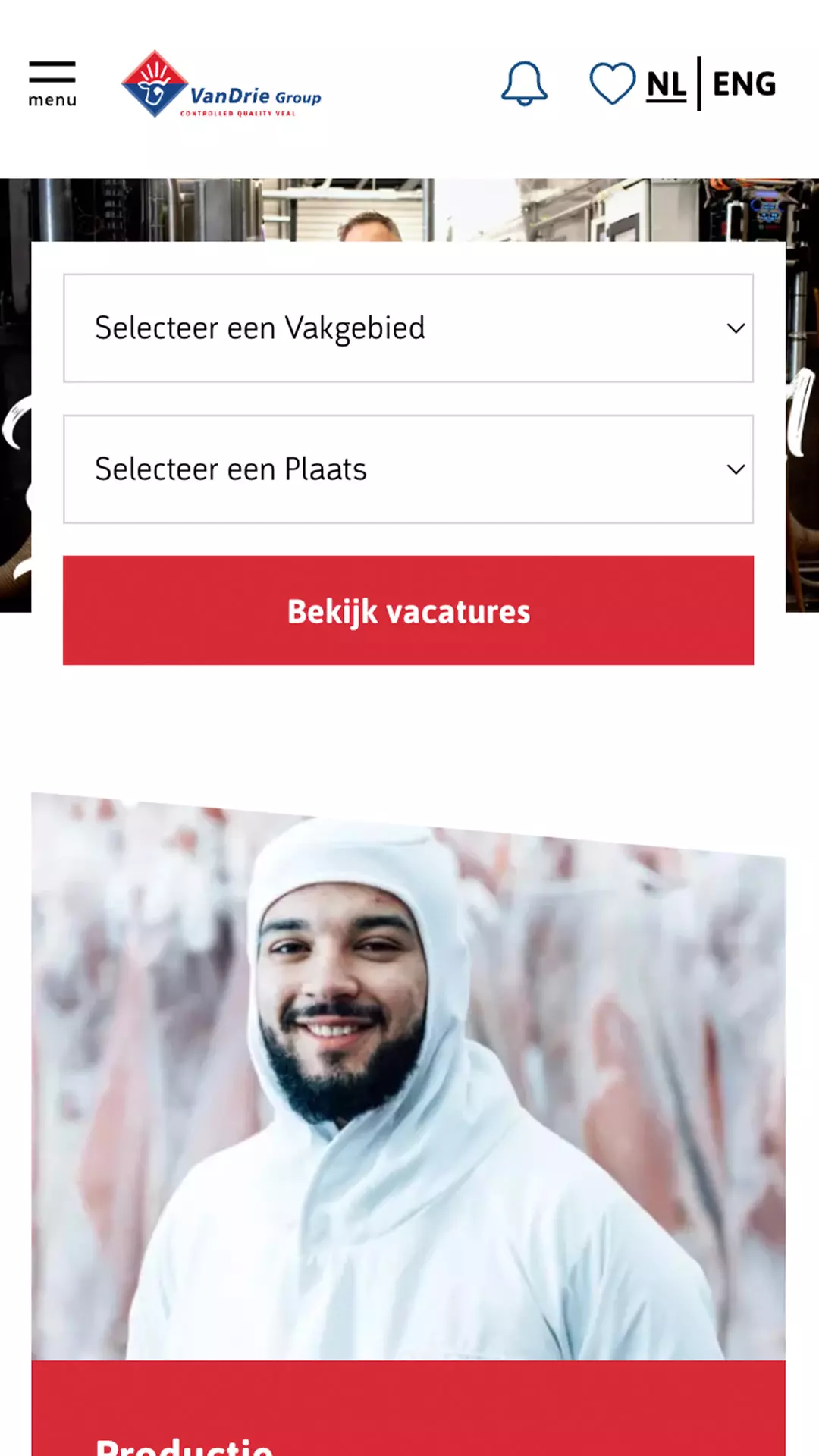Switch language to ENG

click(x=744, y=84)
